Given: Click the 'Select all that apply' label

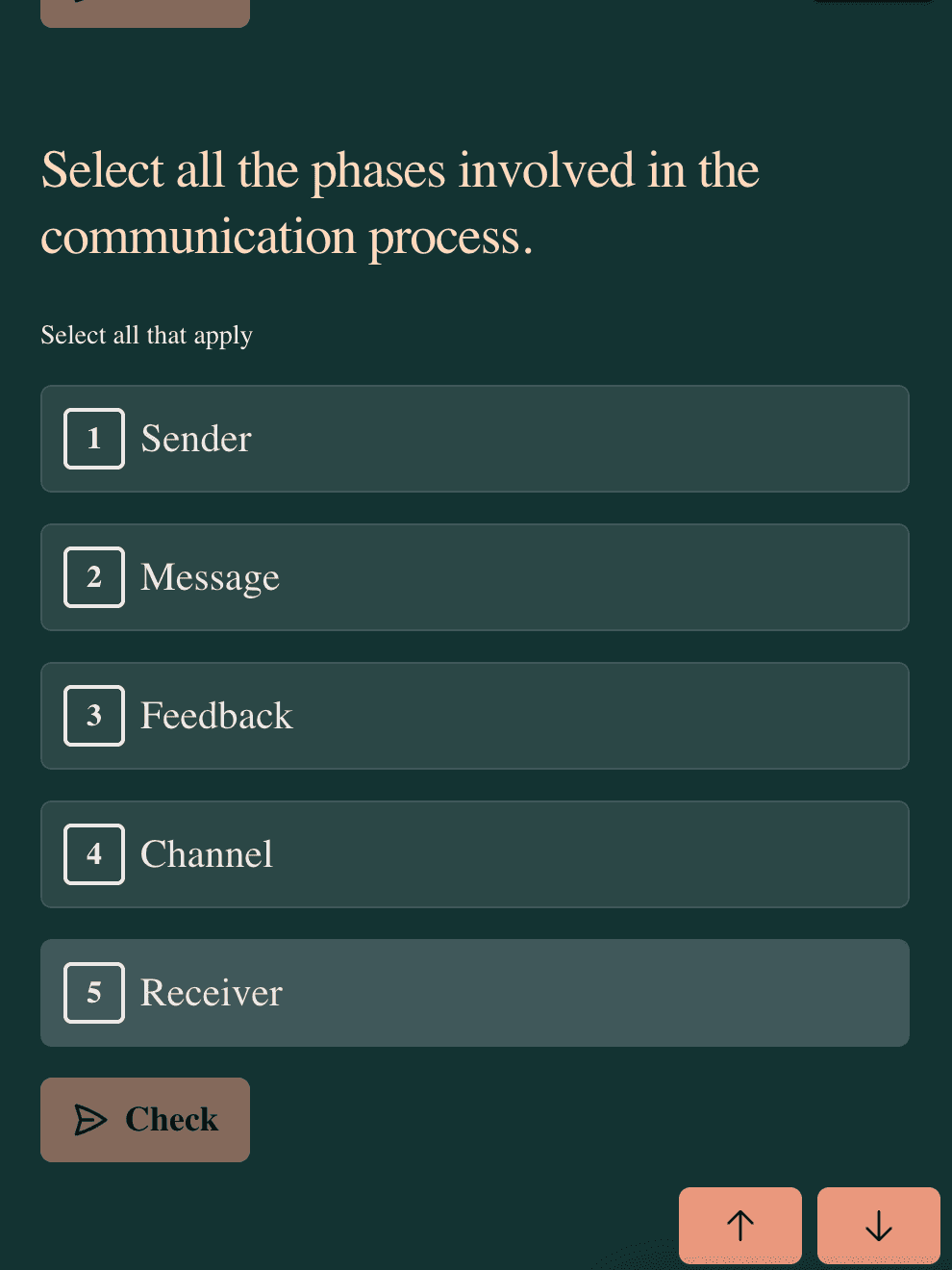Looking at the screenshot, I should coord(146,335).
